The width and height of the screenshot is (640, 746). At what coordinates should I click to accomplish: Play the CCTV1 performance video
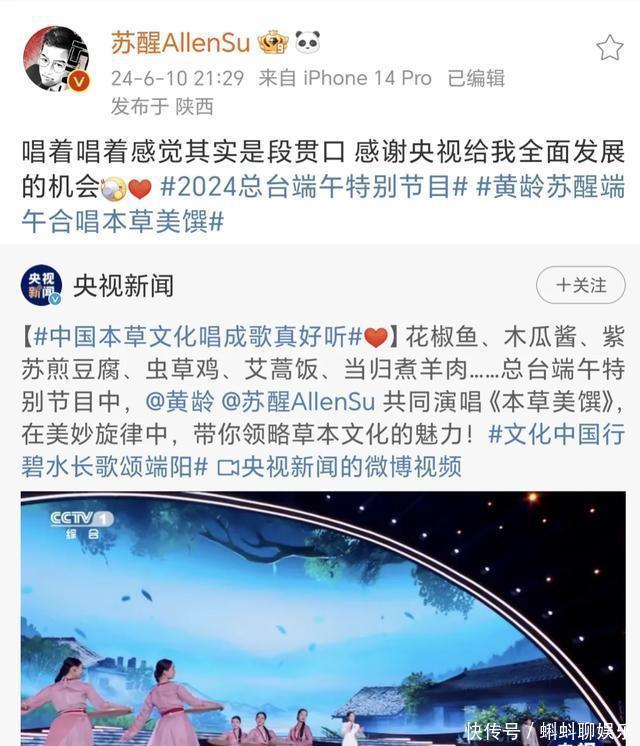point(320,620)
